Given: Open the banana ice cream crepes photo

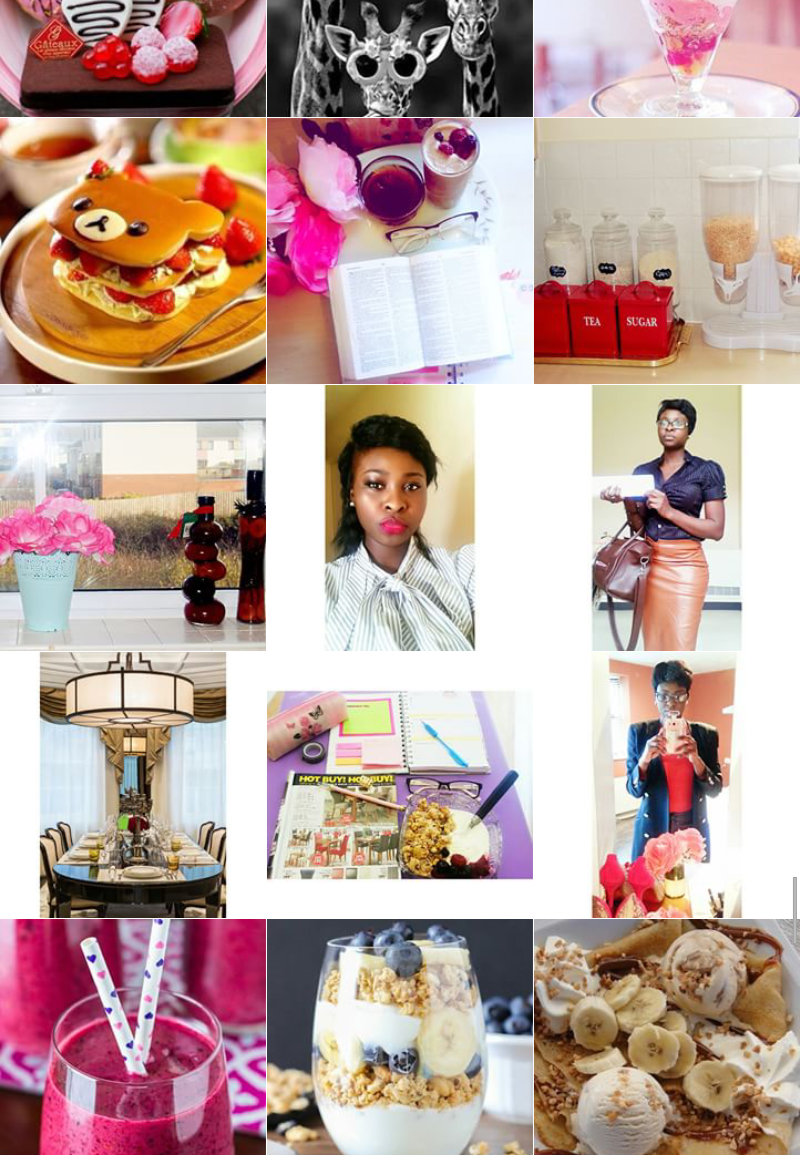Looking at the screenshot, I should pyautogui.click(x=666, y=1037).
